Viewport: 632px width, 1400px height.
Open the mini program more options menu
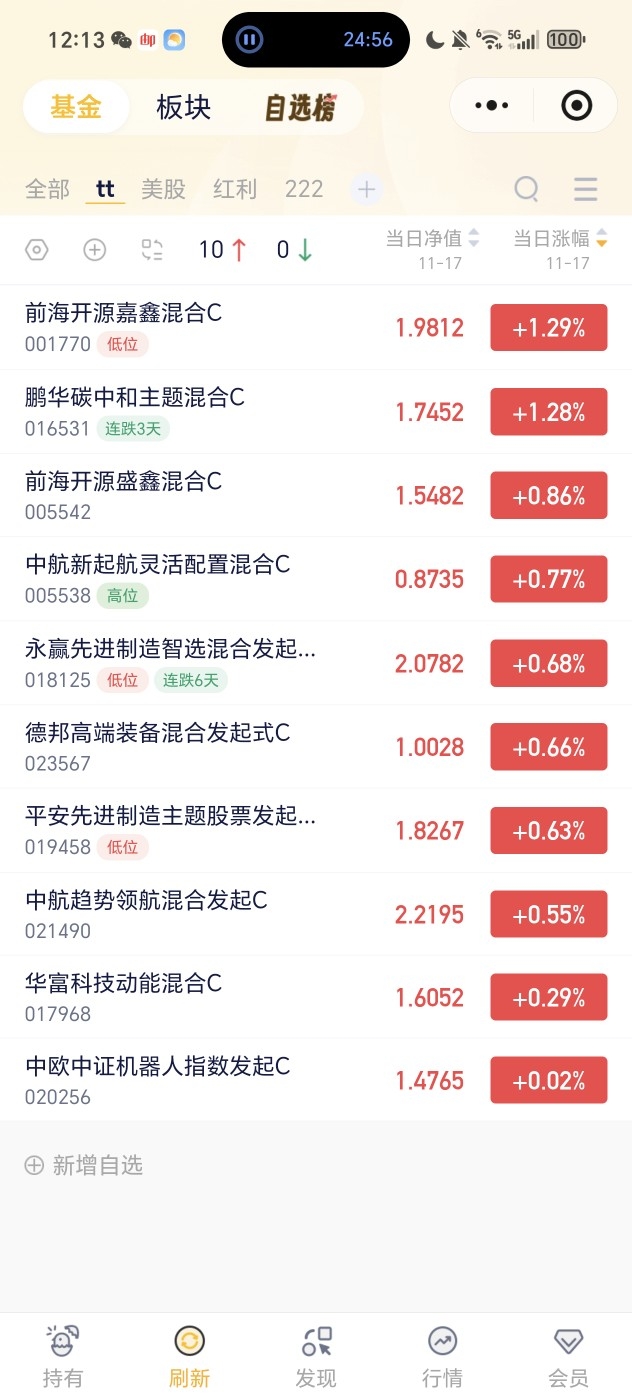click(491, 105)
